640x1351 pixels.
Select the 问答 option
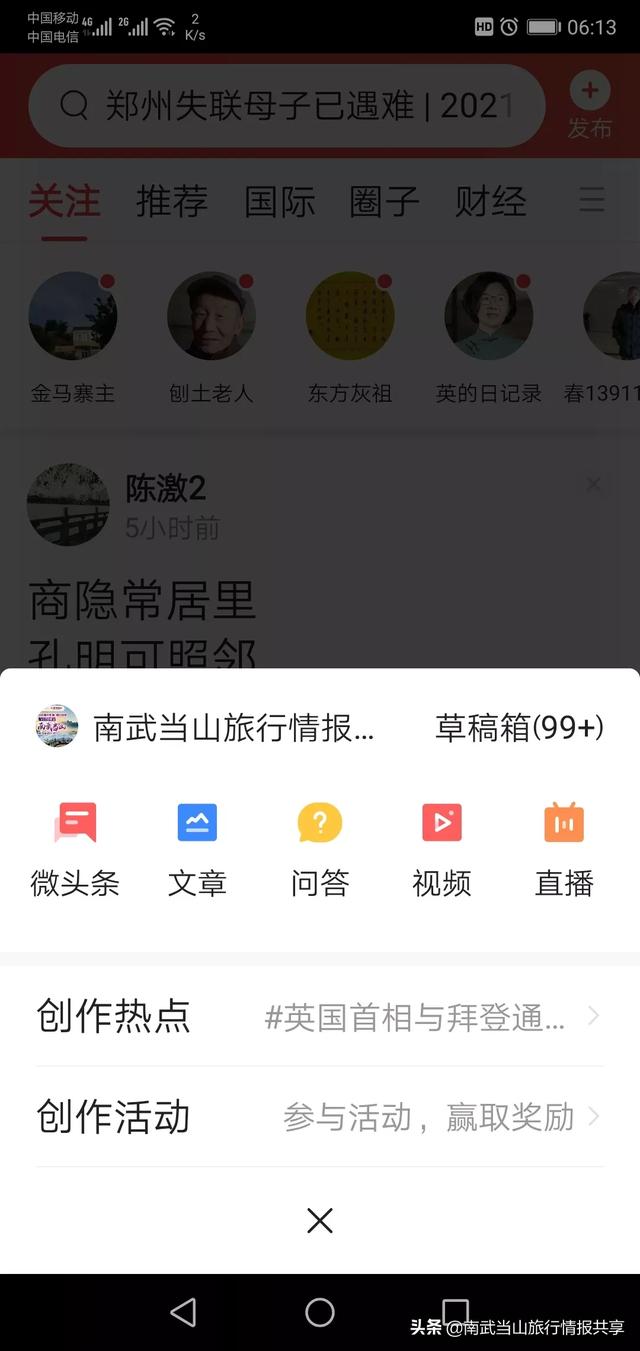point(320,850)
